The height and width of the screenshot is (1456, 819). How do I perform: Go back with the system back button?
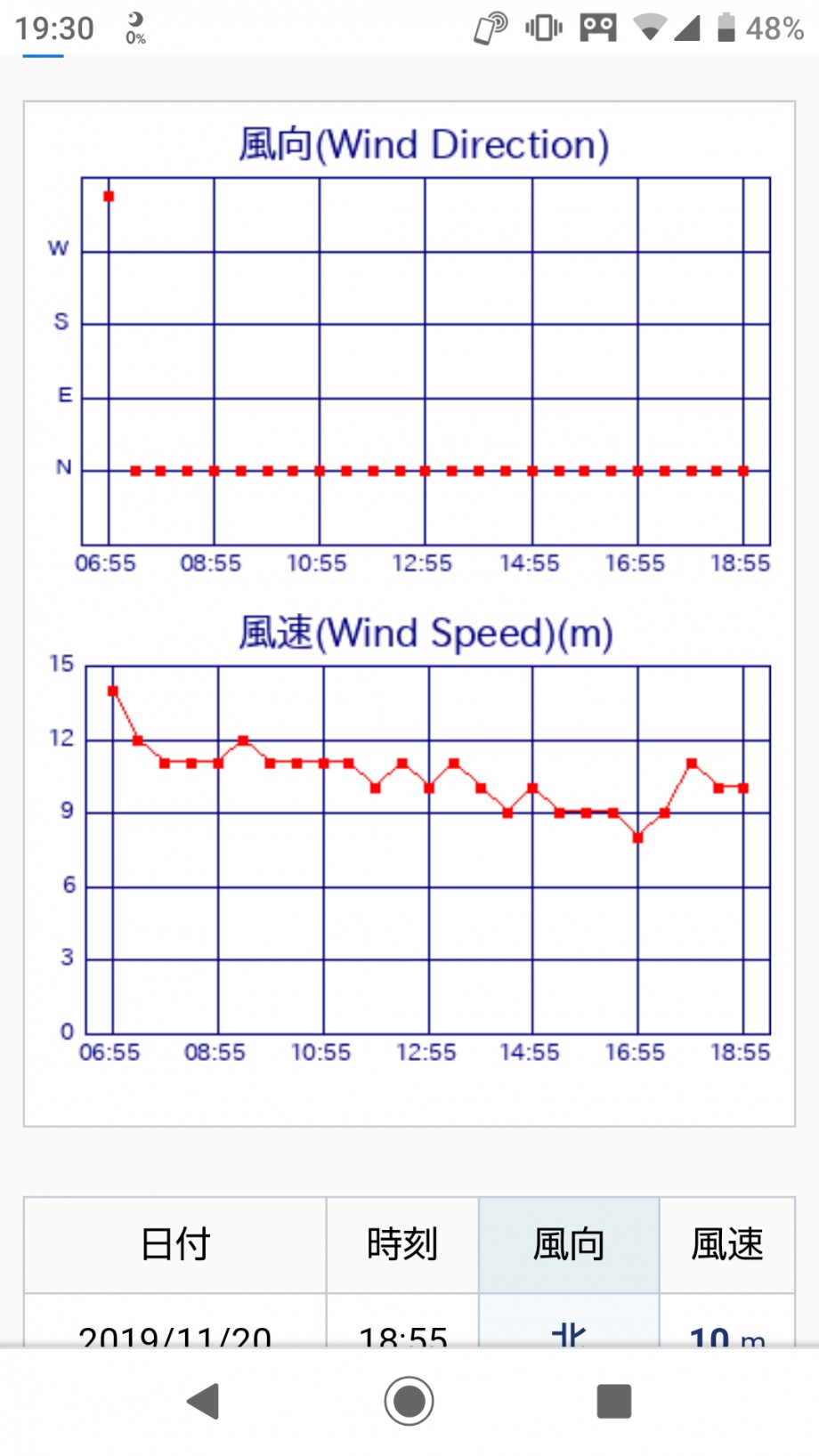204,1401
